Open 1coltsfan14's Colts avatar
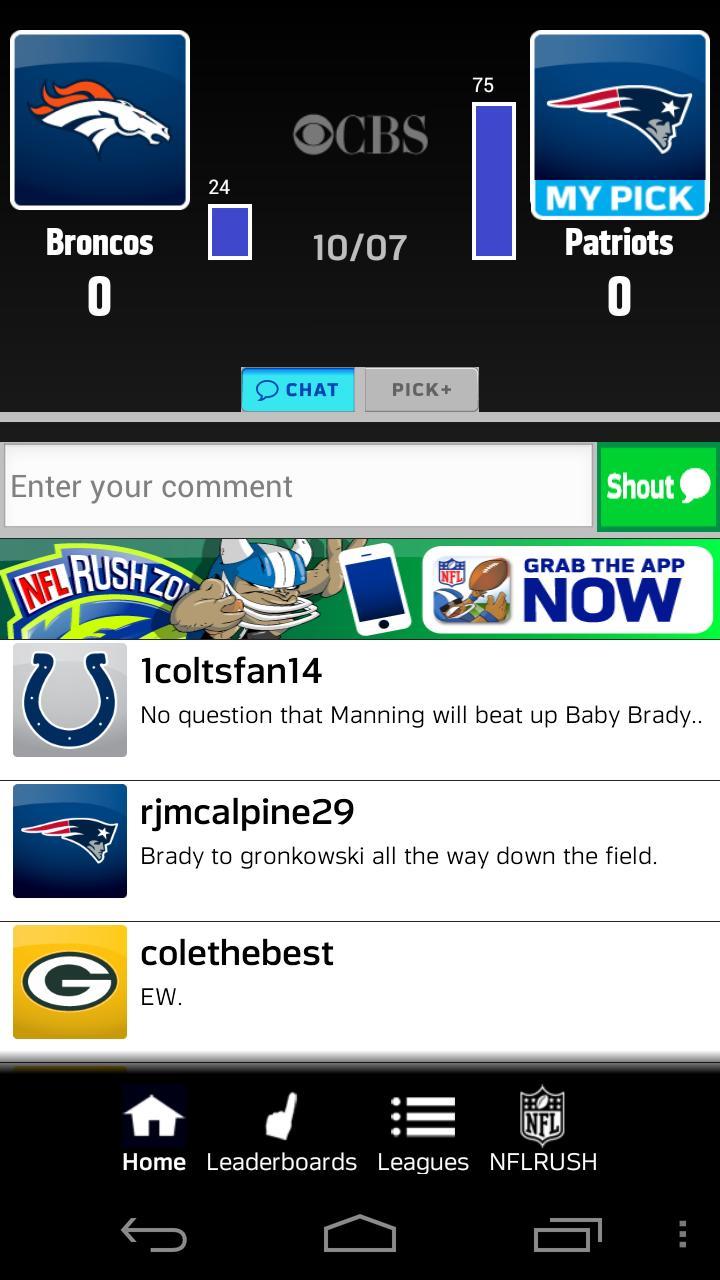The image size is (720, 1280). (x=68, y=699)
